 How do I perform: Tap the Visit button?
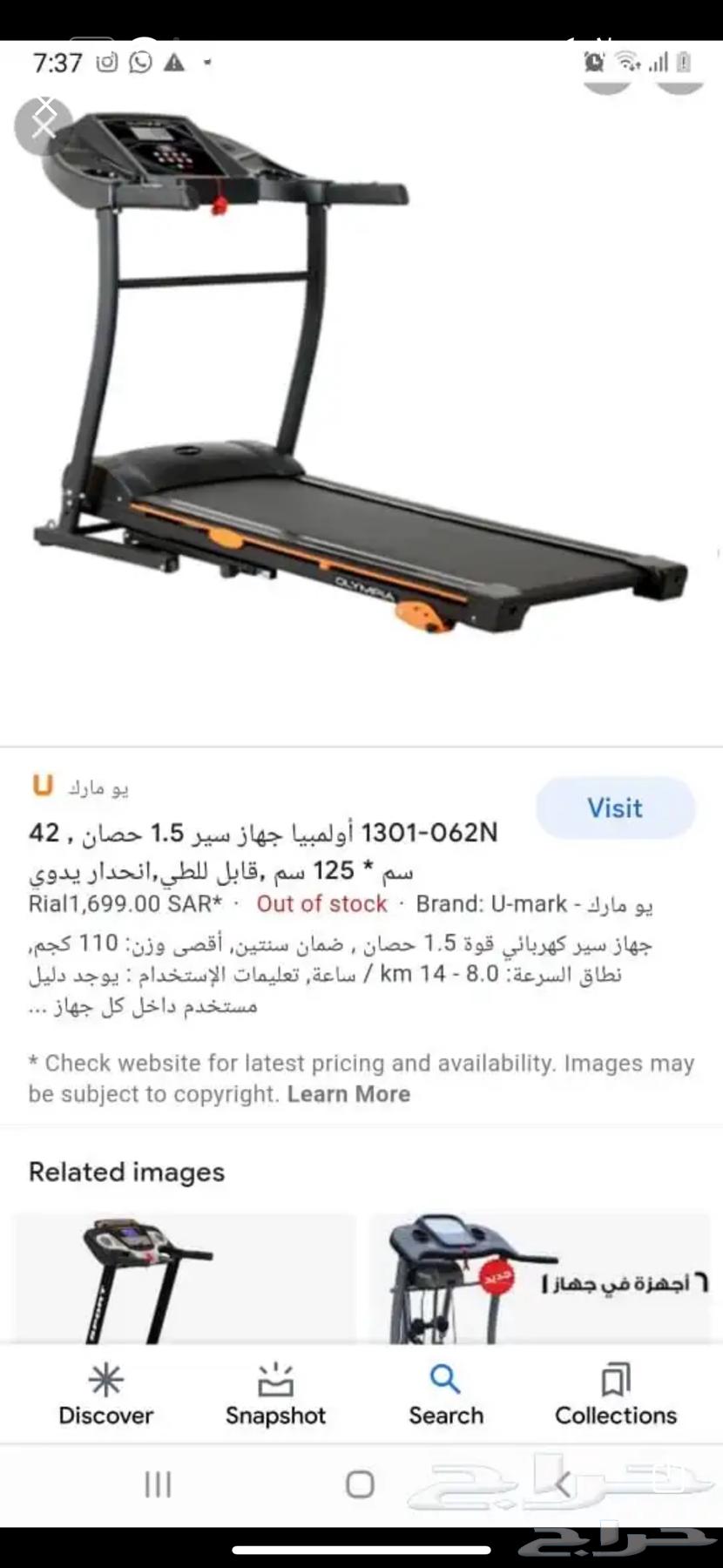point(615,808)
